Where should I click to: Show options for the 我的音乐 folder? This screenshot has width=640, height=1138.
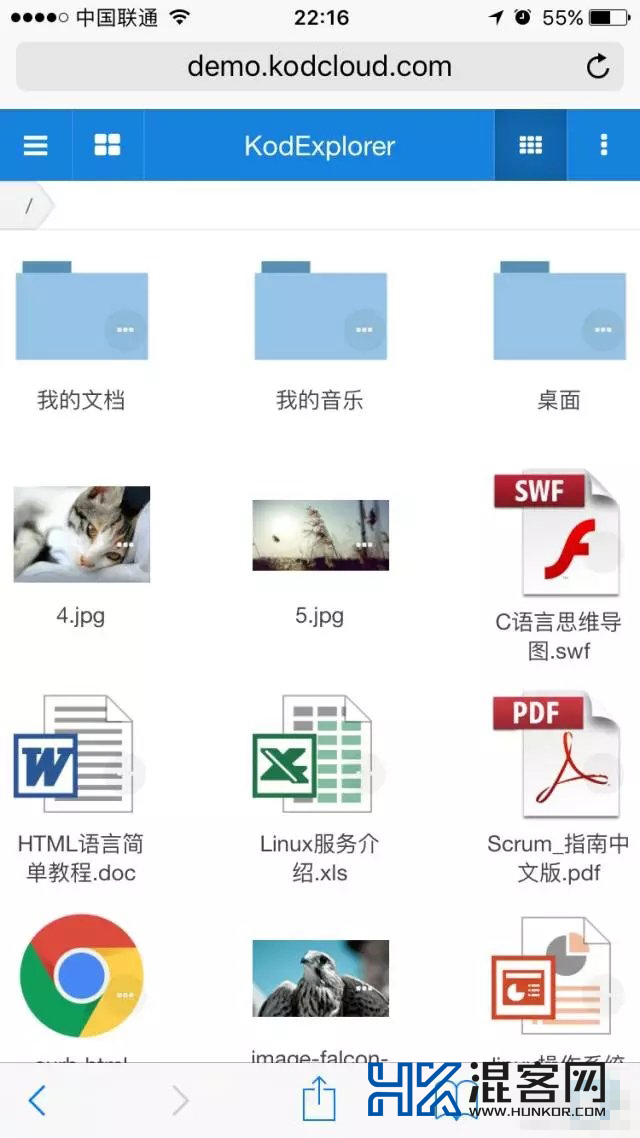(x=364, y=329)
